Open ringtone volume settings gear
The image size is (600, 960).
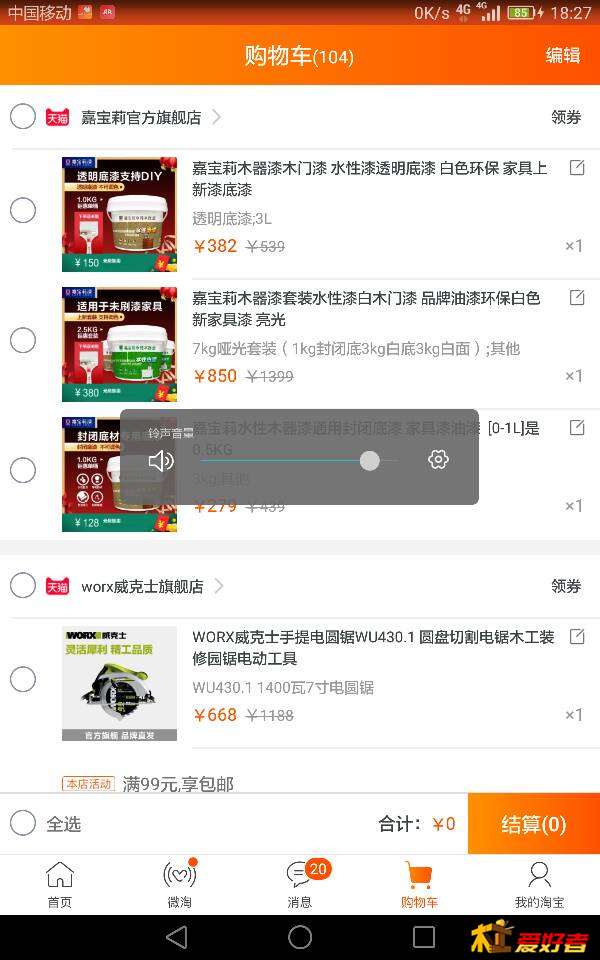(438, 459)
